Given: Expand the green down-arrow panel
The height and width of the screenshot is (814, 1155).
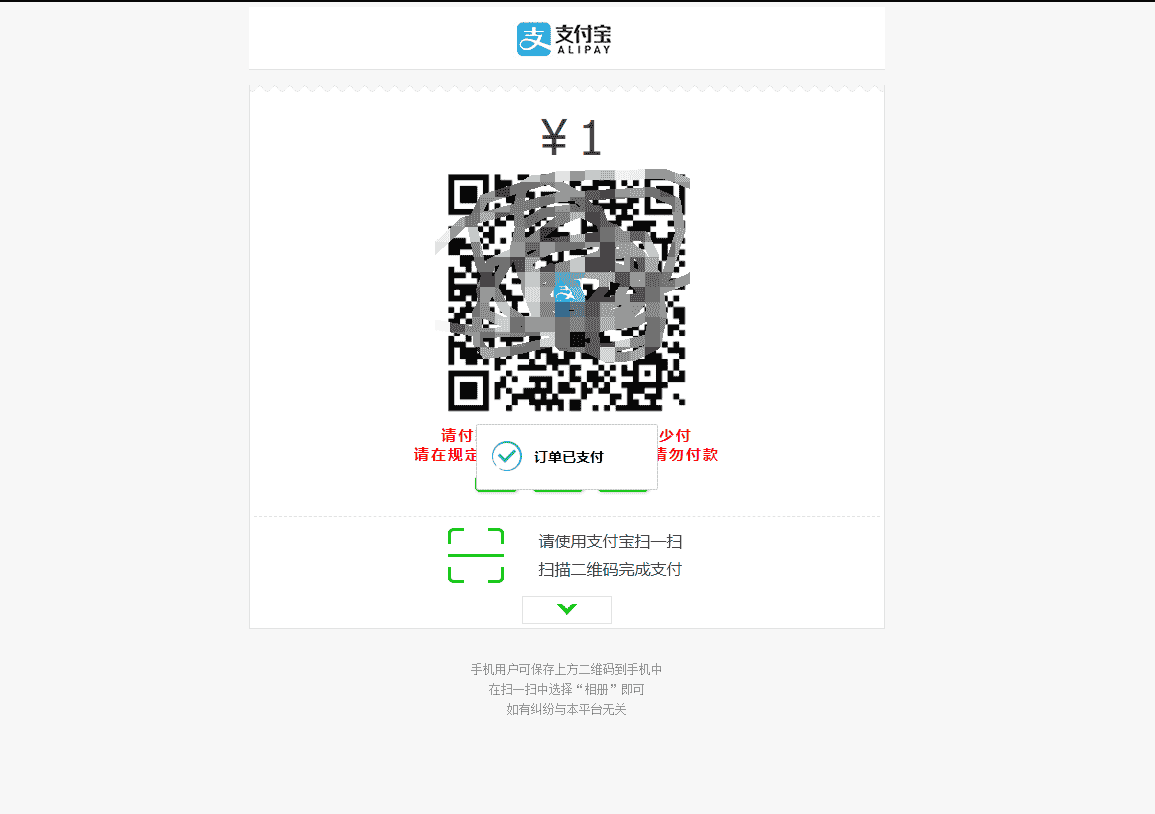Looking at the screenshot, I should click(x=566, y=609).
